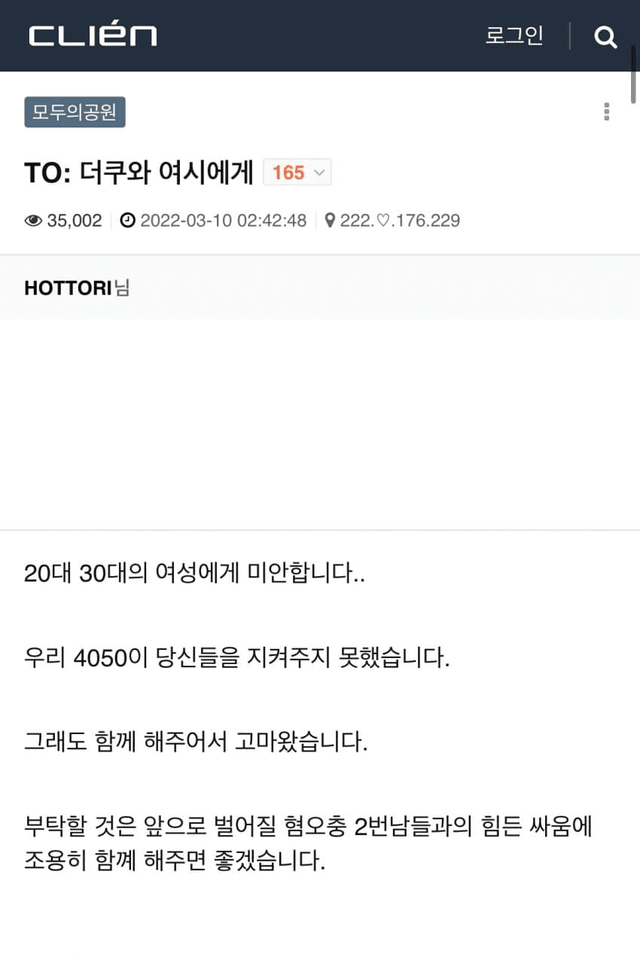Go to Clien home via logo
The width and height of the screenshot is (640, 960).
[x=93, y=36]
